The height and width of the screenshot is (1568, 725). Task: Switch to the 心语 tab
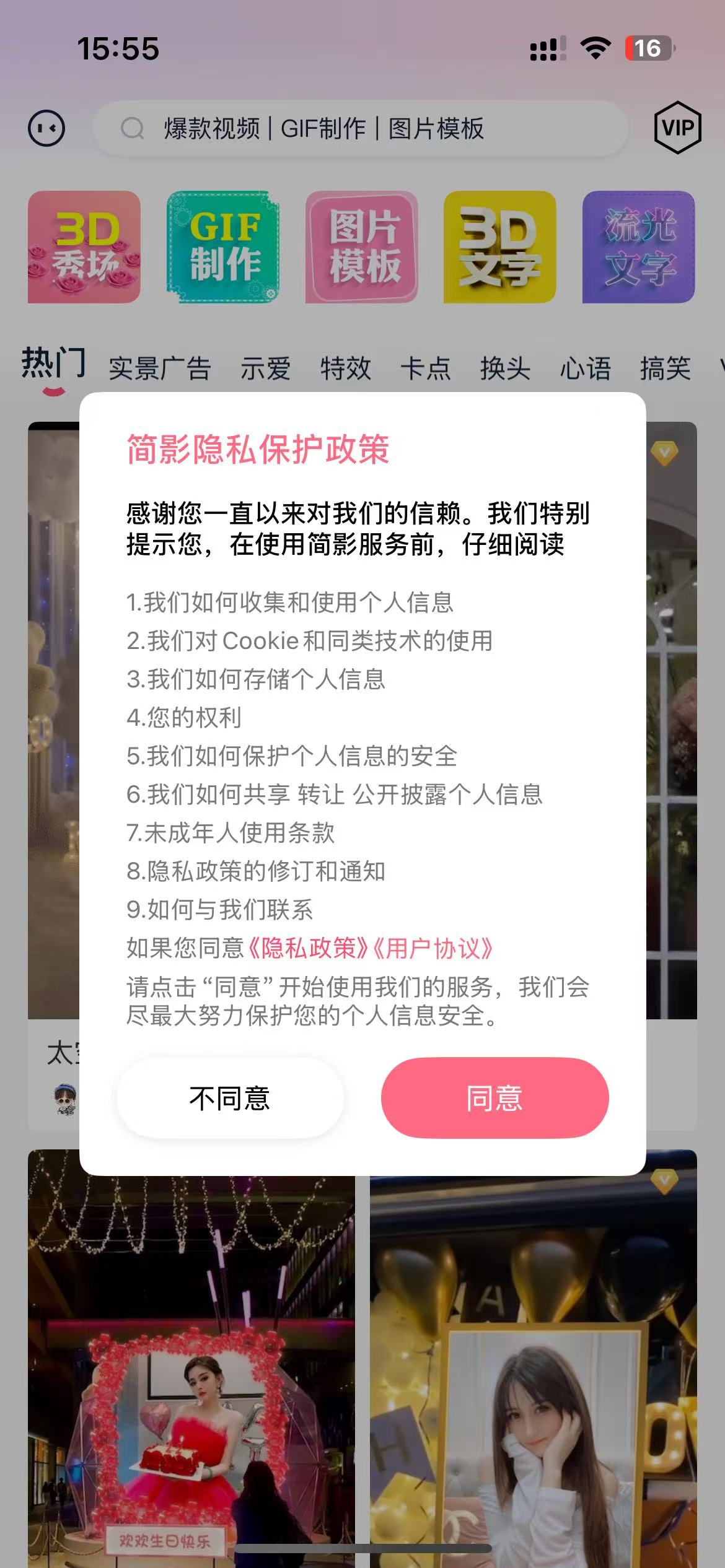(x=586, y=368)
